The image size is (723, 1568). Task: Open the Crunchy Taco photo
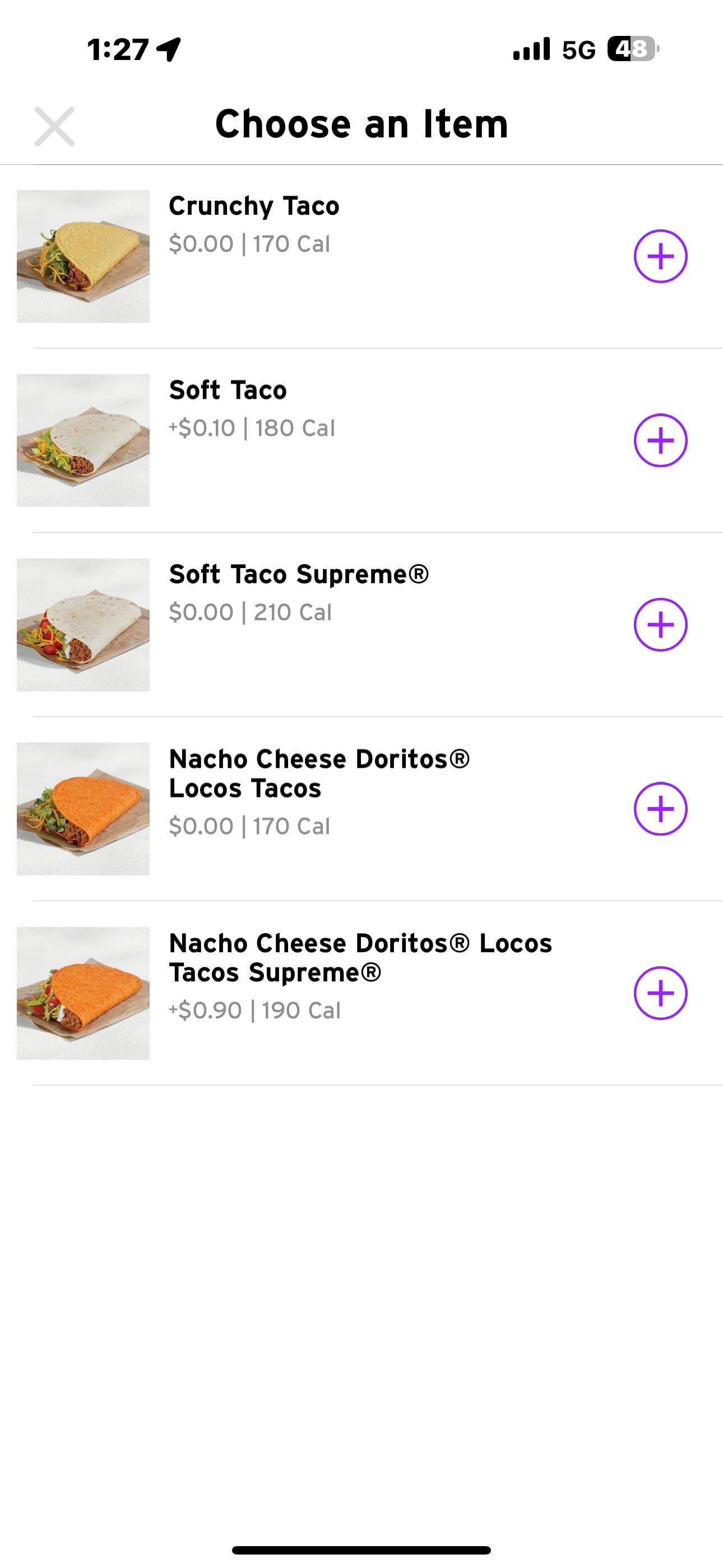pyautogui.click(x=84, y=256)
